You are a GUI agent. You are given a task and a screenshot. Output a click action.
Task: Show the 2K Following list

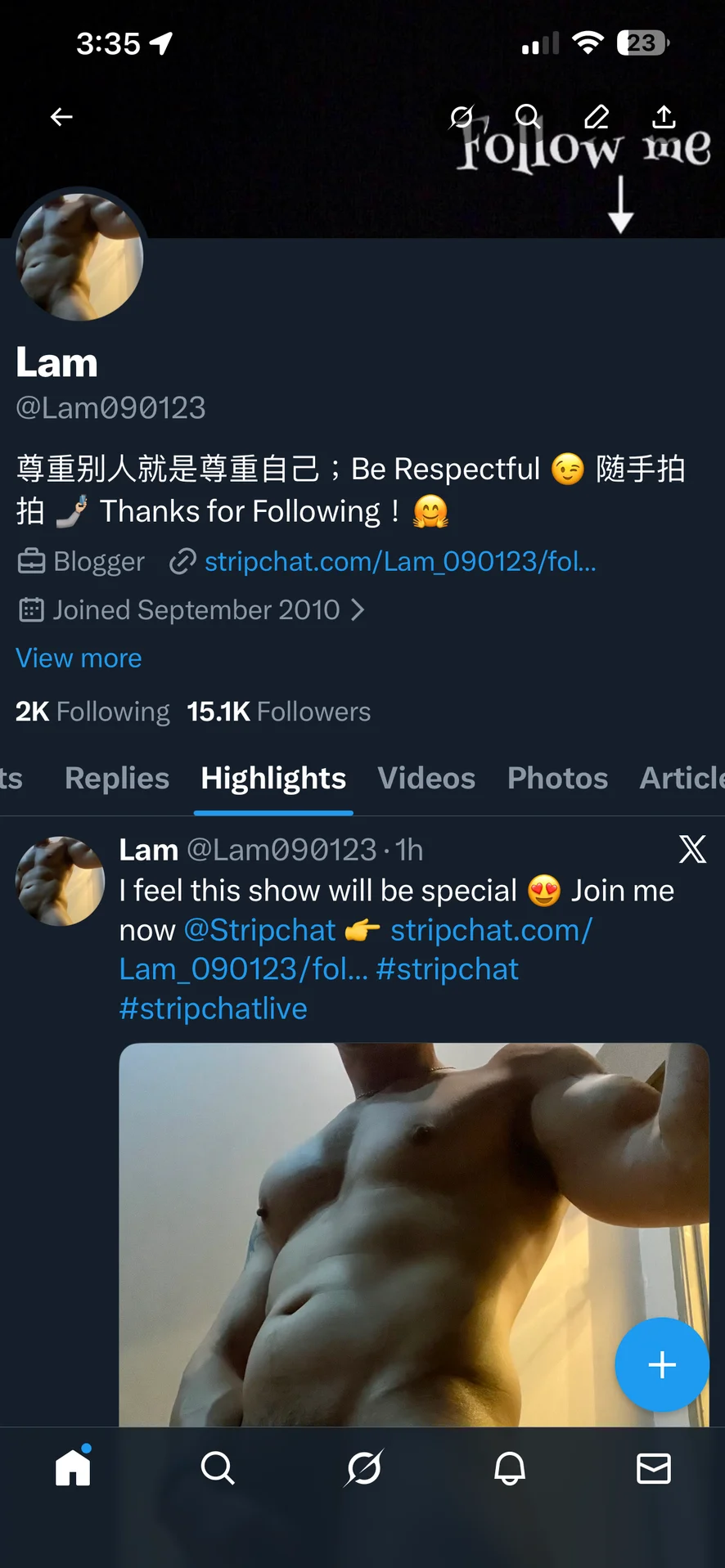coord(92,712)
